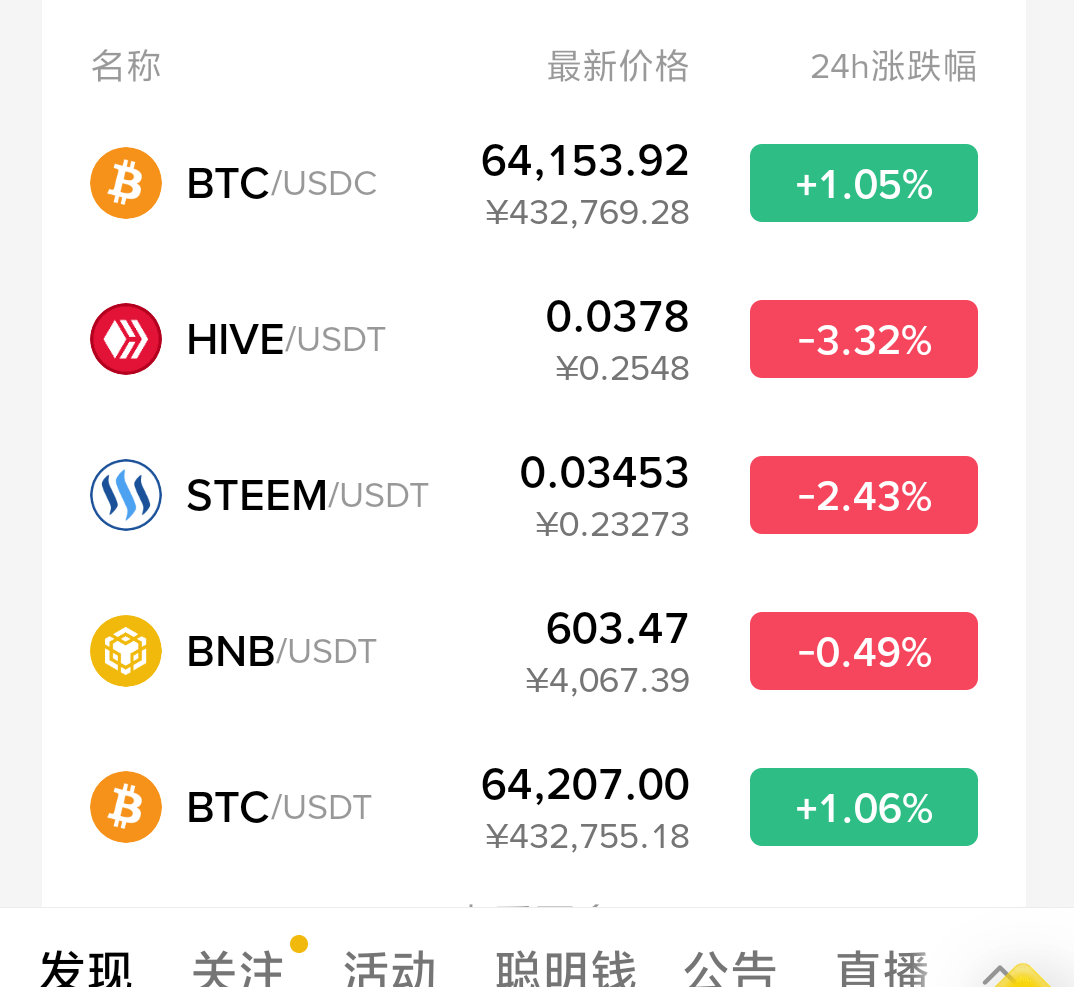
Task: Sort list by 24h涨跌幅
Action: [894, 66]
